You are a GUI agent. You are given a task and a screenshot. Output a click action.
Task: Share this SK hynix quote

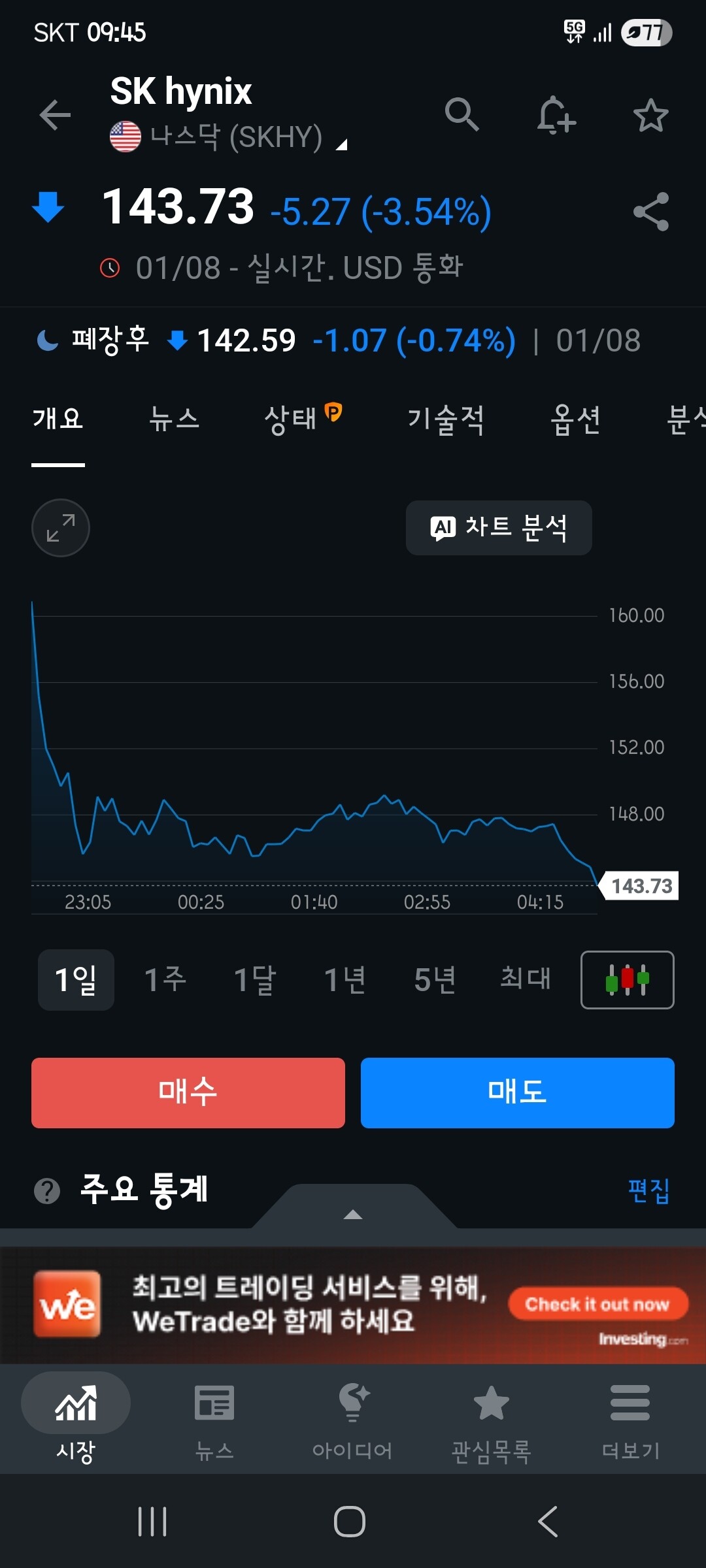point(651,212)
